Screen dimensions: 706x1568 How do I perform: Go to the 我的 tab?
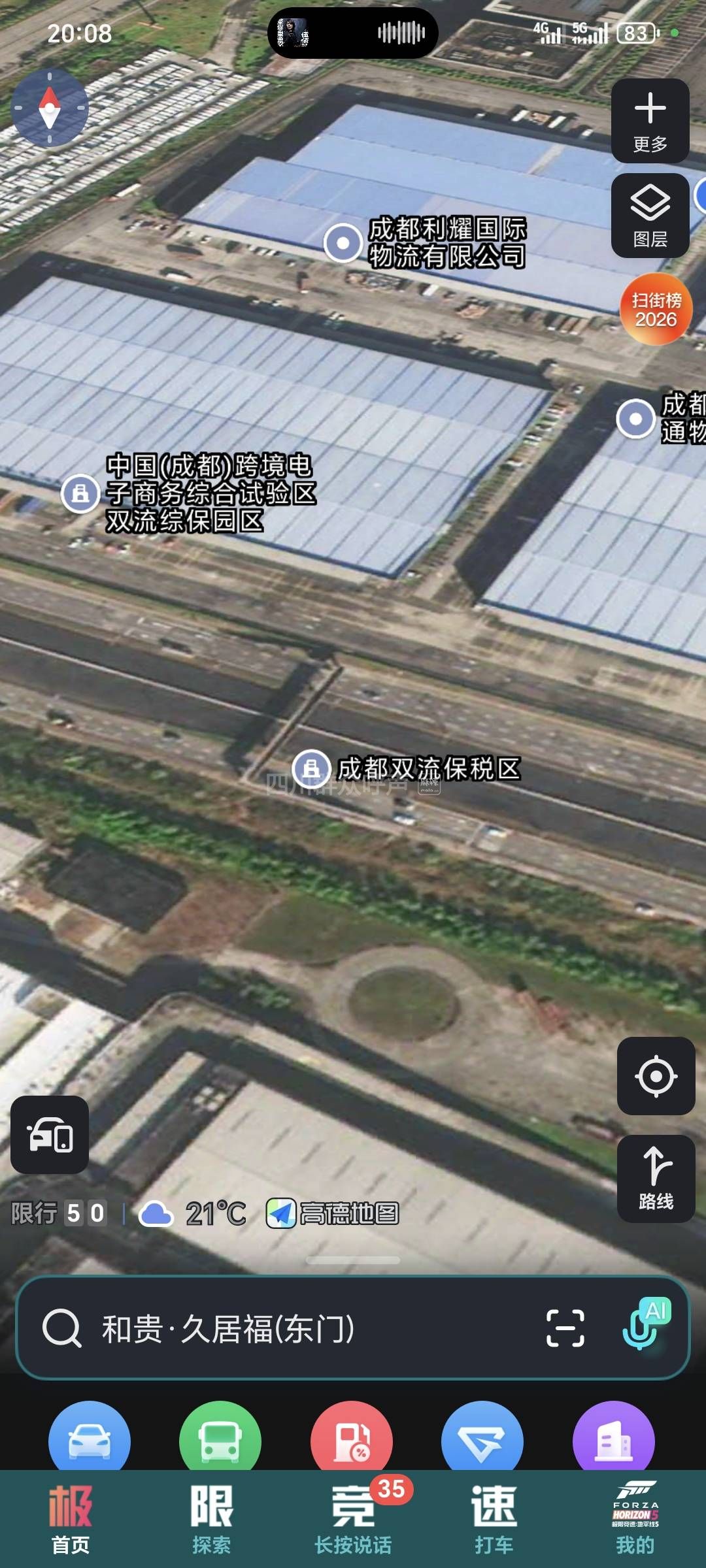pyautogui.click(x=635, y=1519)
